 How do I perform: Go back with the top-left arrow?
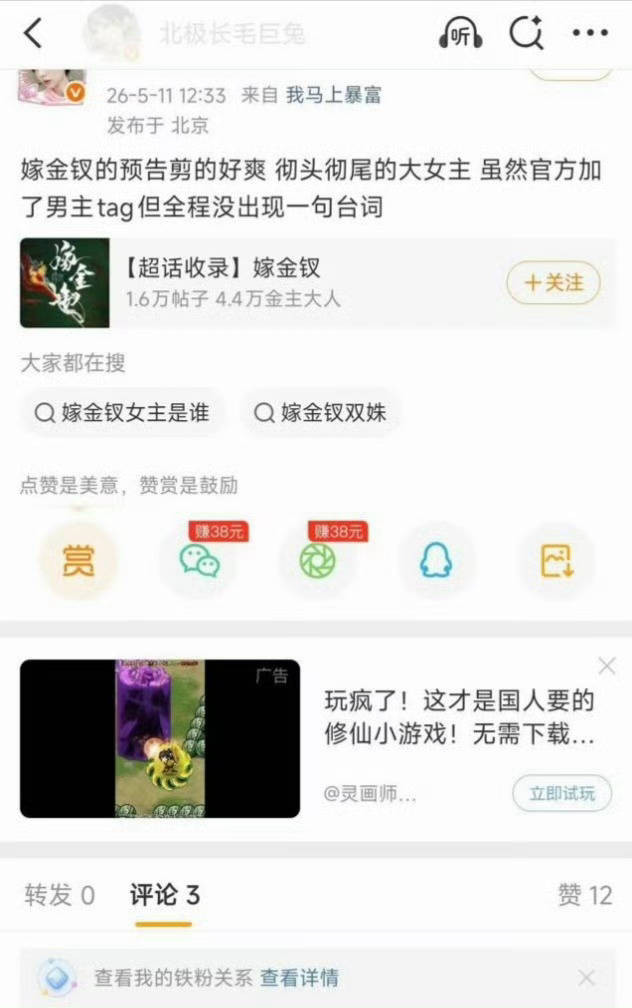(33, 33)
